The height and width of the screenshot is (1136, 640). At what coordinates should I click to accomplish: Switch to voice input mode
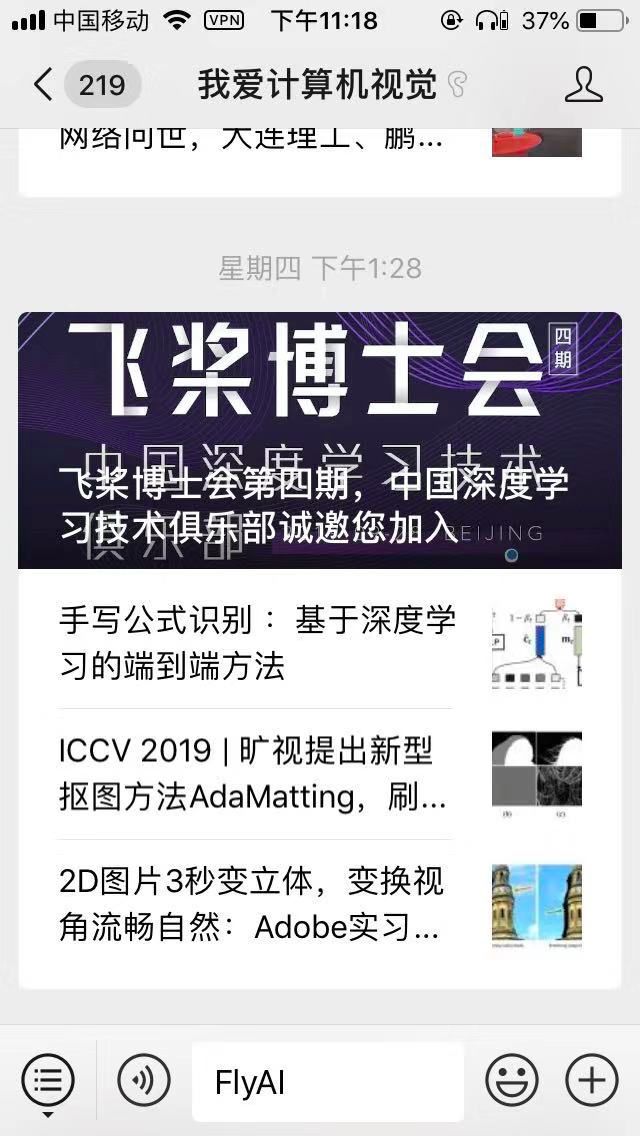(x=144, y=1081)
